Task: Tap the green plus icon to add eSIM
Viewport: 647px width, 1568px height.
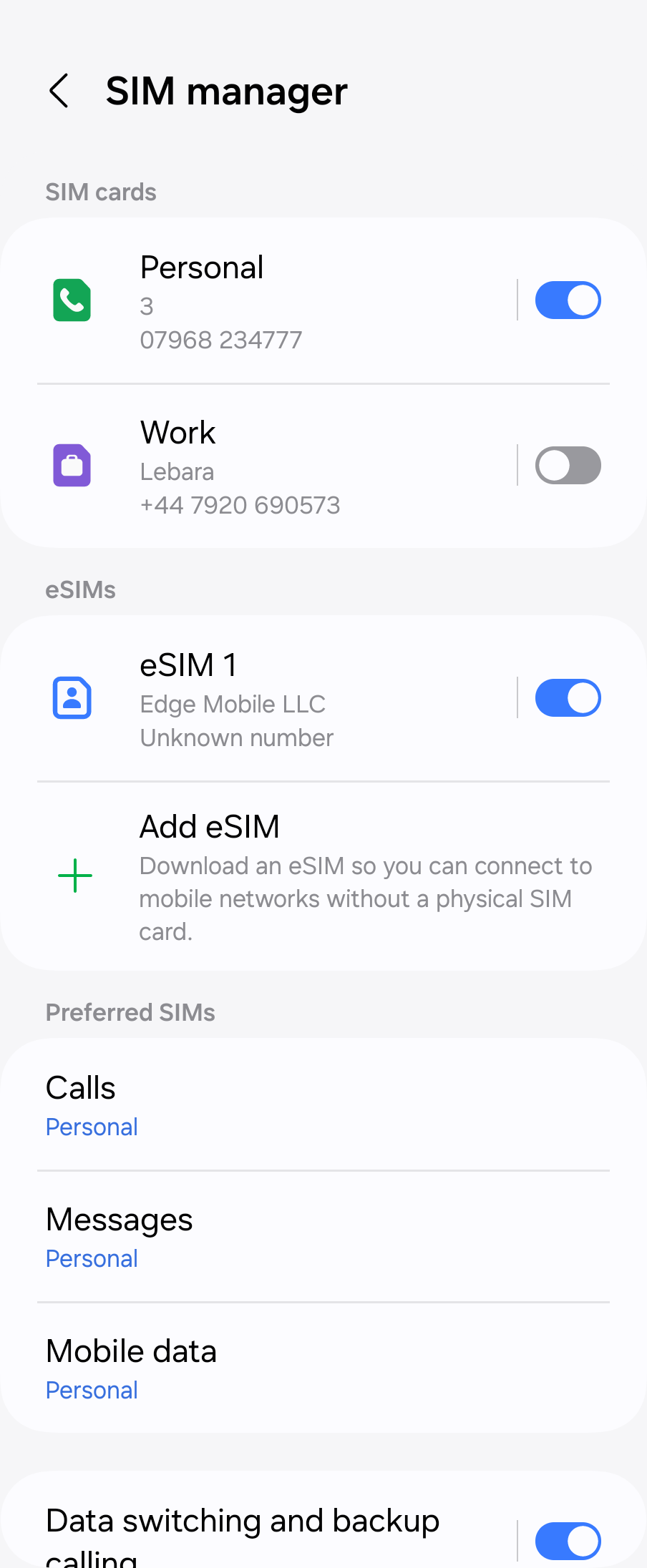Action: pyautogui.click(x=74, y=876)
